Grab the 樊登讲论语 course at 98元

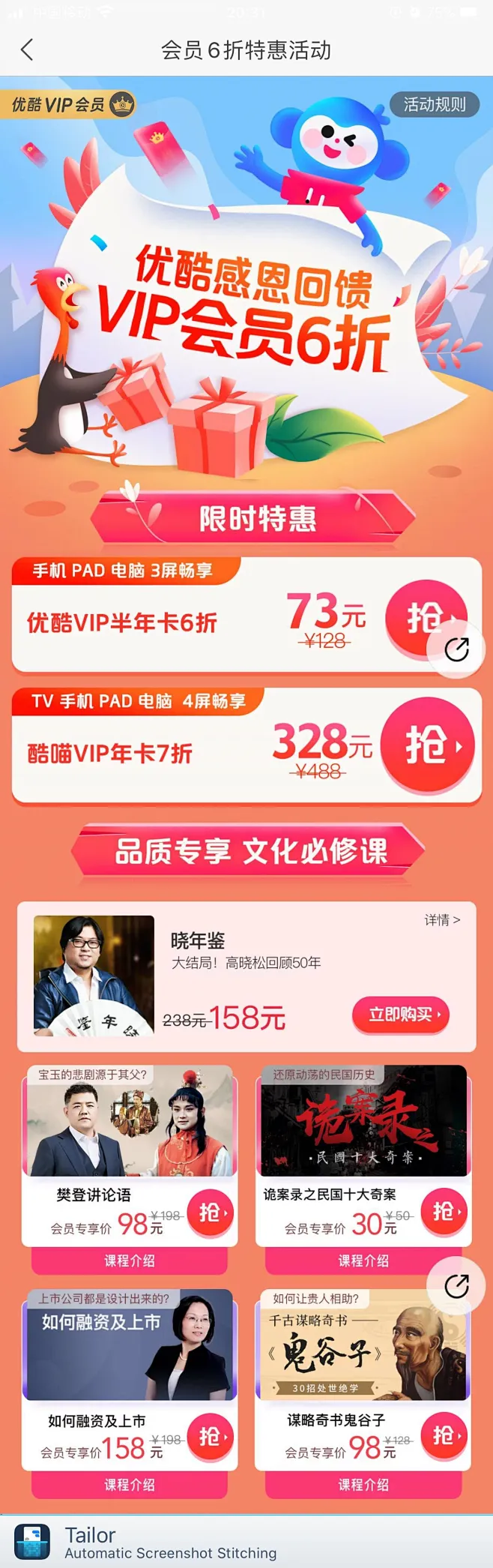click(211, 1212)
